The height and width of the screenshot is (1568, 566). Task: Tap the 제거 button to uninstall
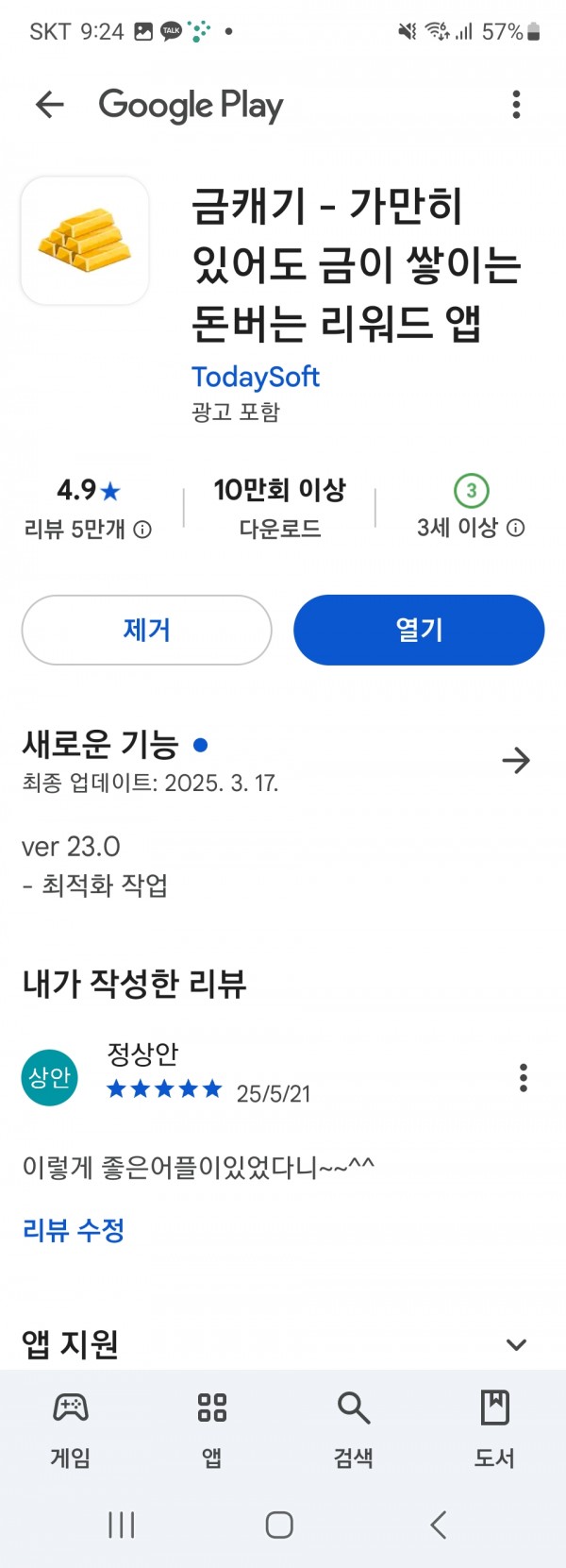(146, 630)
